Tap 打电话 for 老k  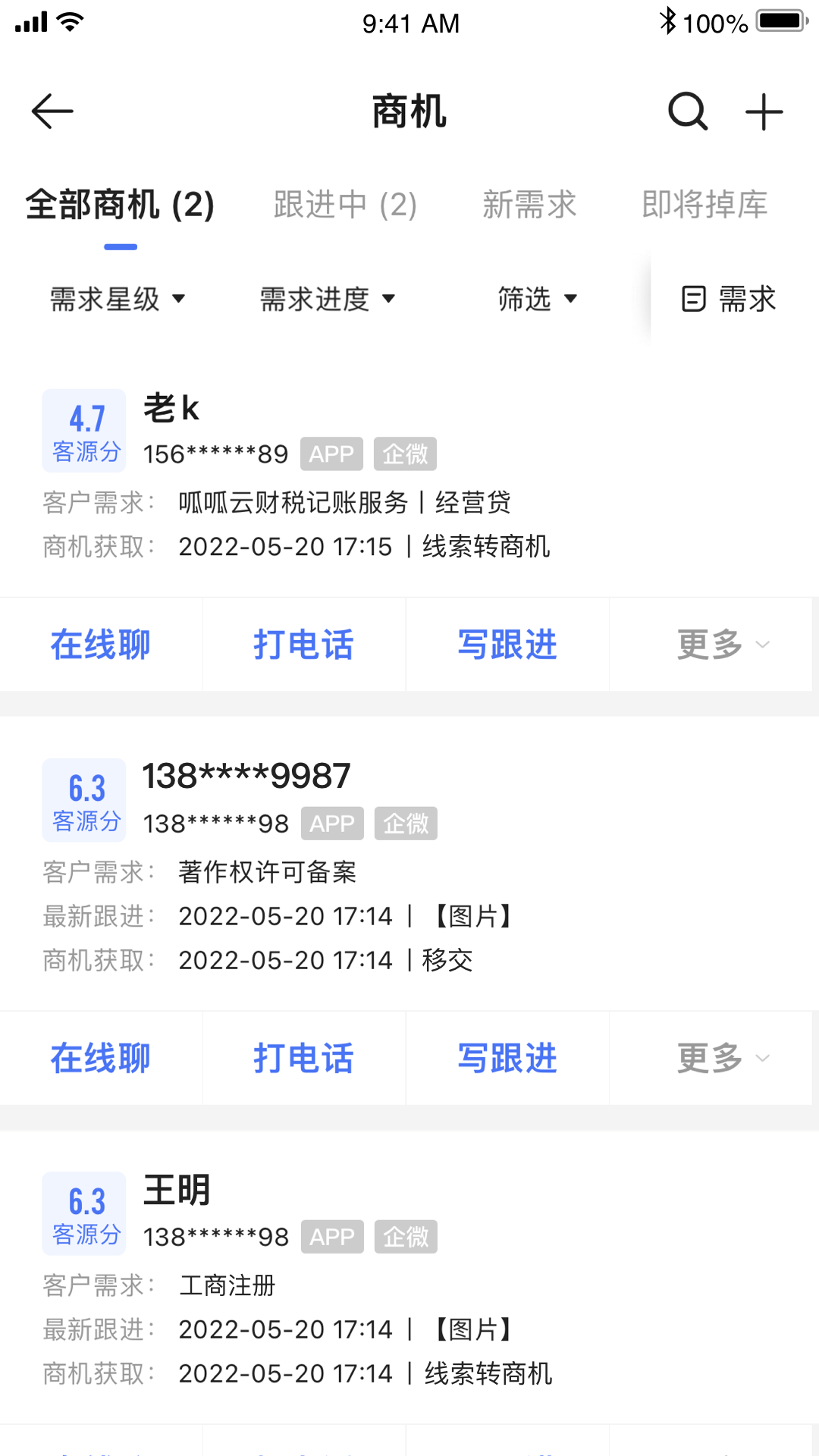(x=304, y=645)
